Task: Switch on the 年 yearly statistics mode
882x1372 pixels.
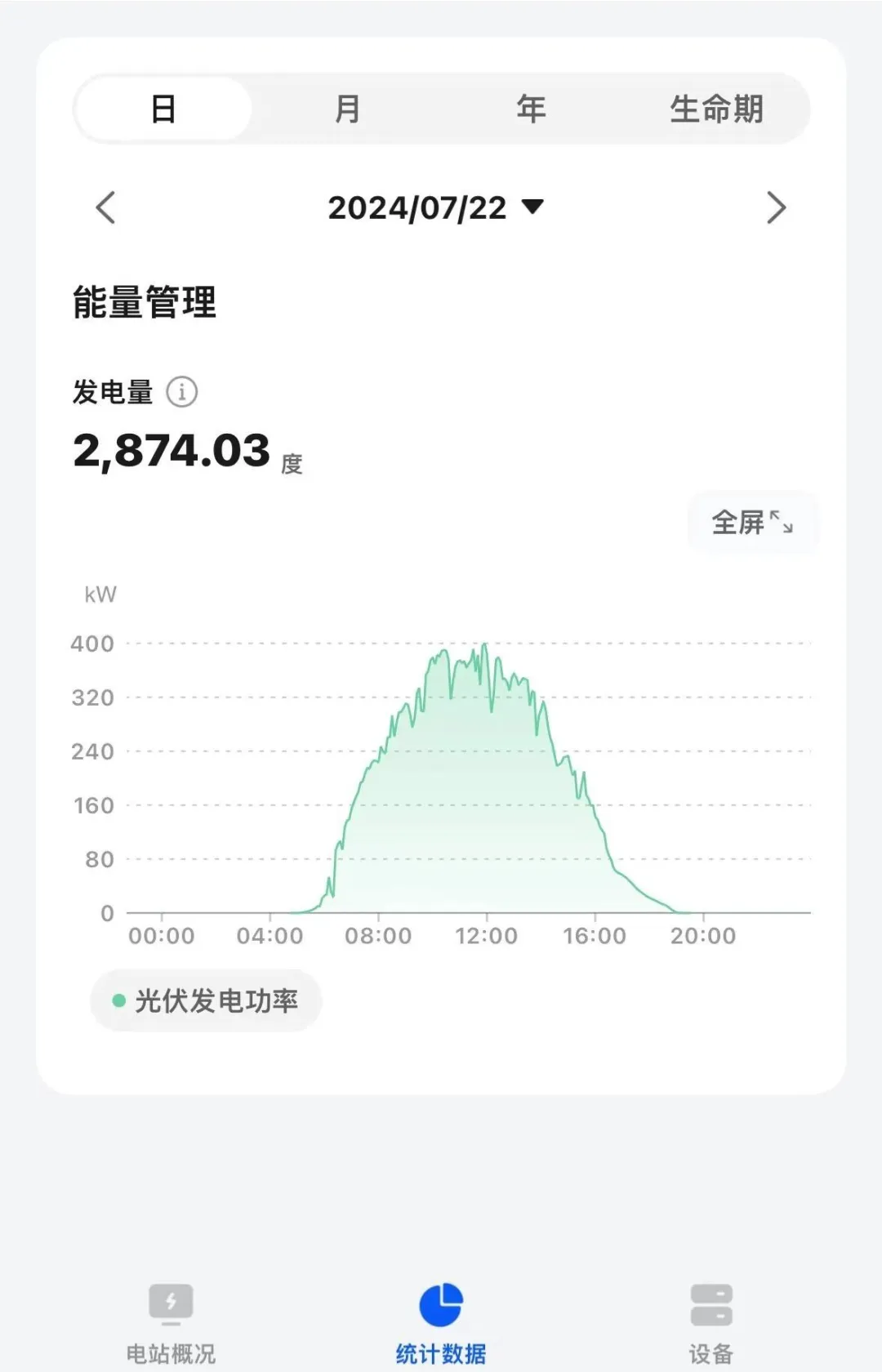Action: click(530, 109)
